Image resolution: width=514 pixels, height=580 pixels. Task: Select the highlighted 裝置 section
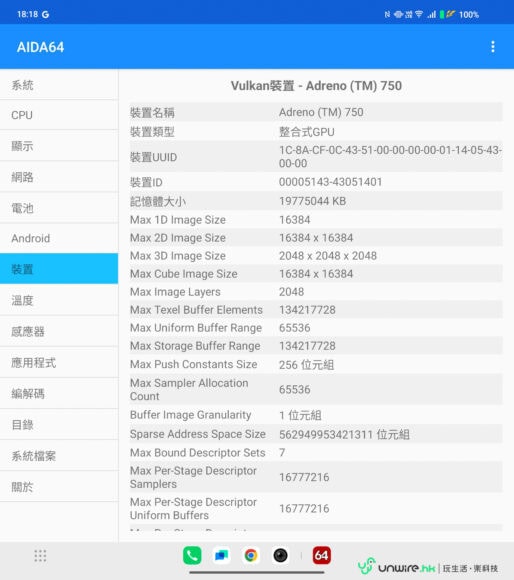(x=59, y=269)
